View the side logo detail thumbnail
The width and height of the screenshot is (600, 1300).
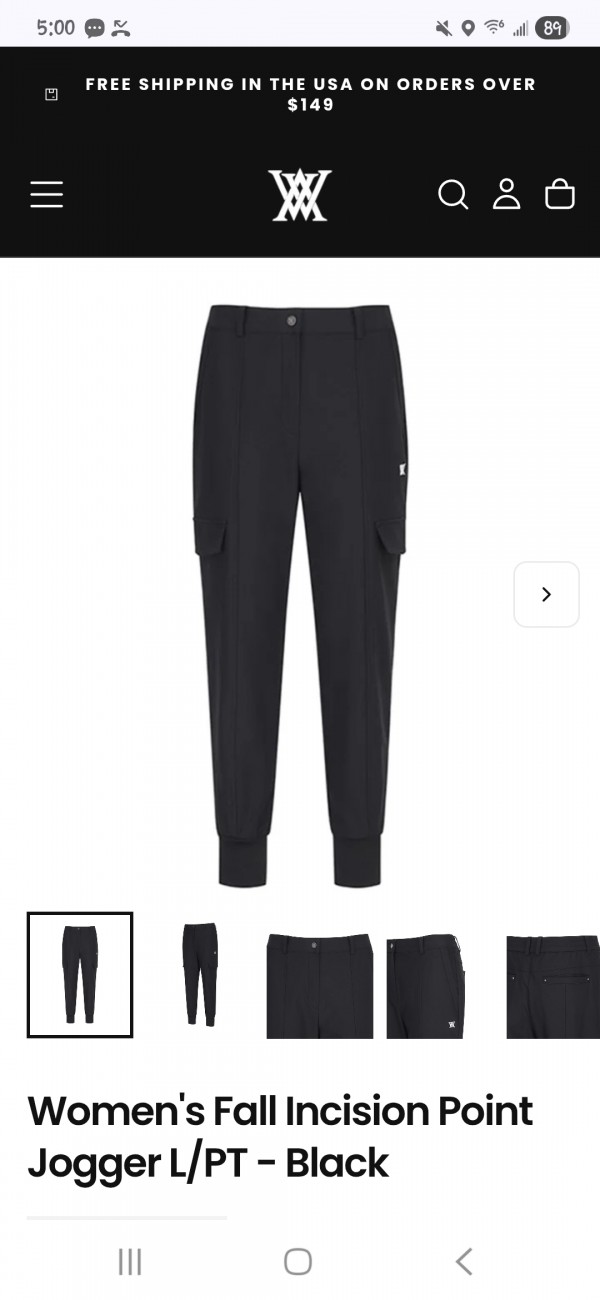[x=426, y=986]
